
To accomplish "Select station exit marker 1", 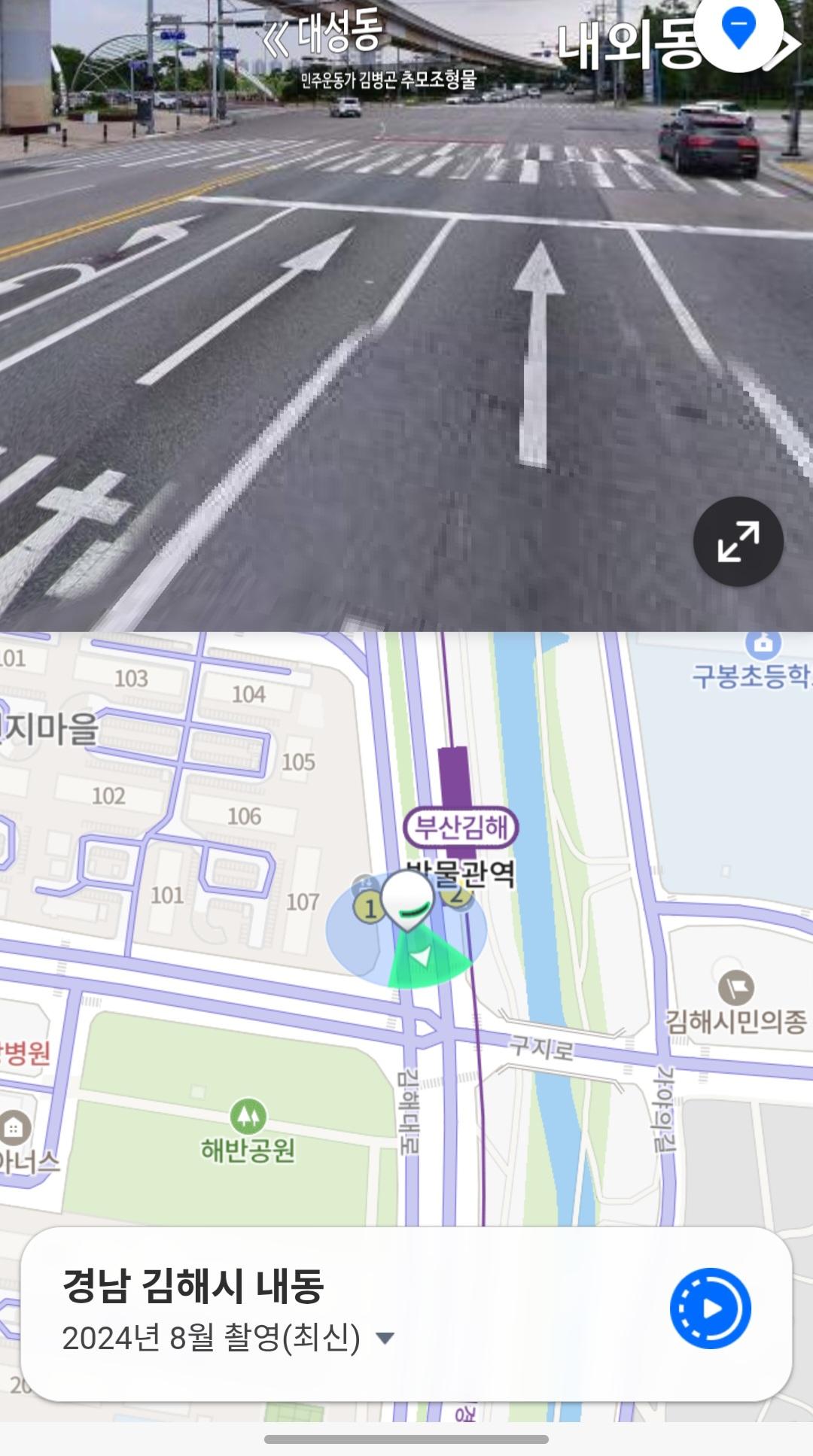I will point(368,908).
